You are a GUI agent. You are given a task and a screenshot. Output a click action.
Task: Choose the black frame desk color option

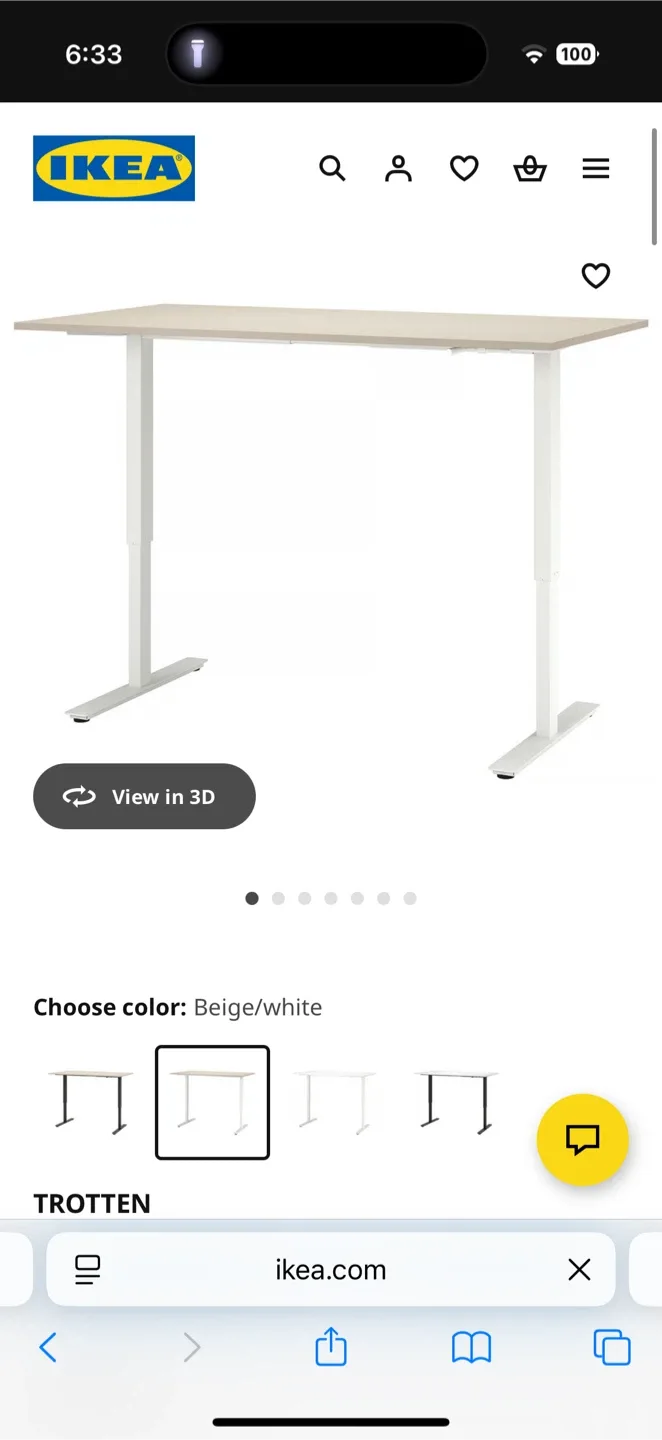click(456, 1101)
